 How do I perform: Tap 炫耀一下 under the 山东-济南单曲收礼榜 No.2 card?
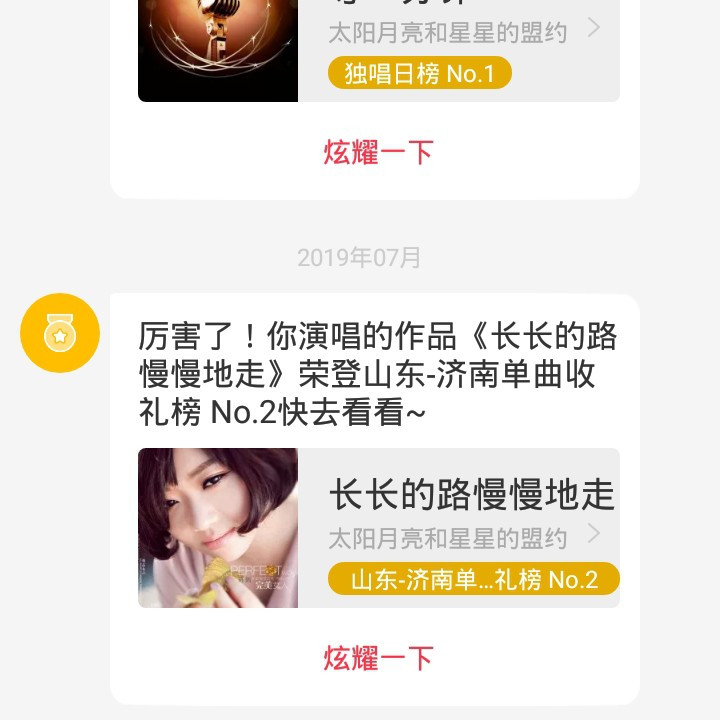(x=378, y=658)
